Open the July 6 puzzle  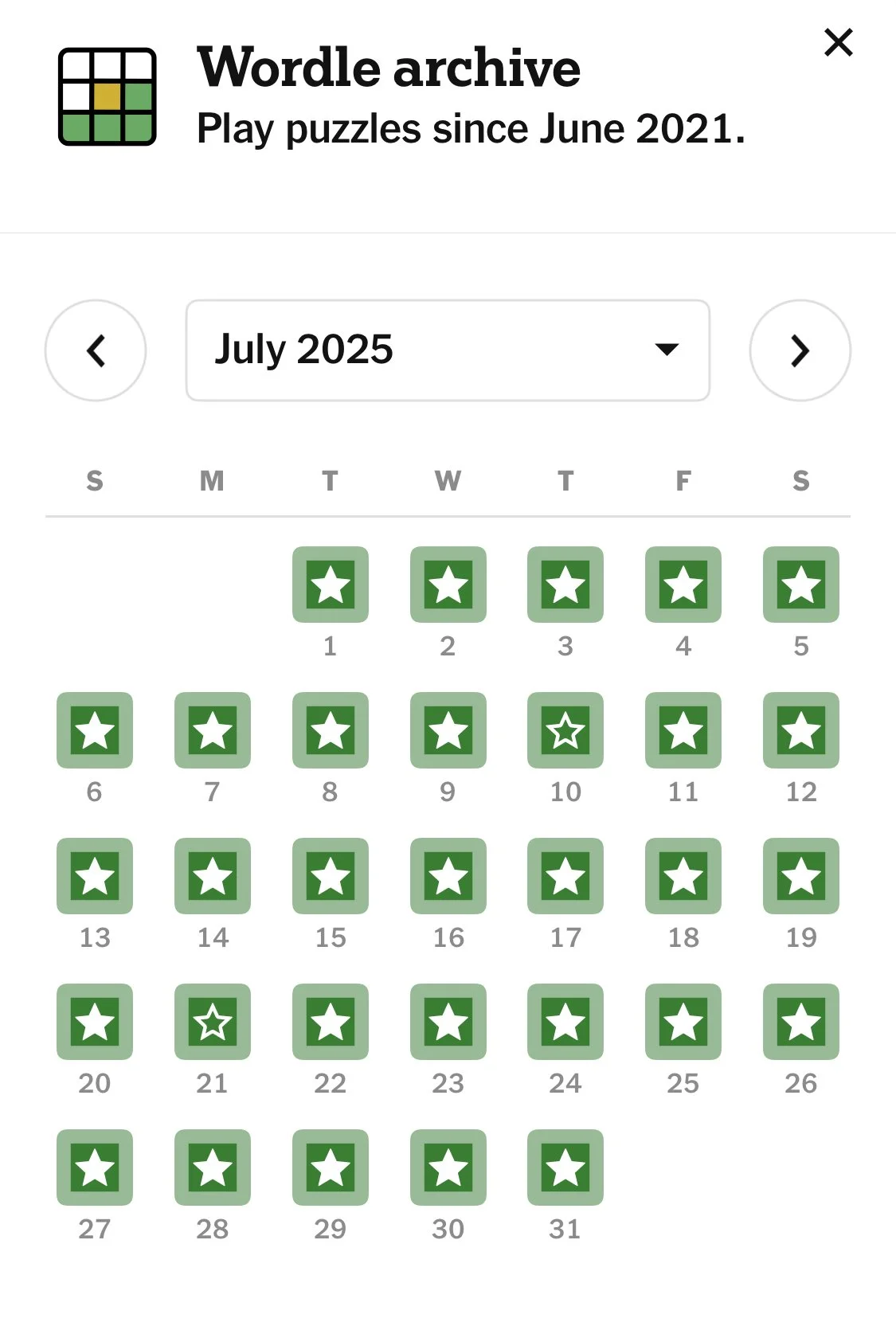[95, 730]
